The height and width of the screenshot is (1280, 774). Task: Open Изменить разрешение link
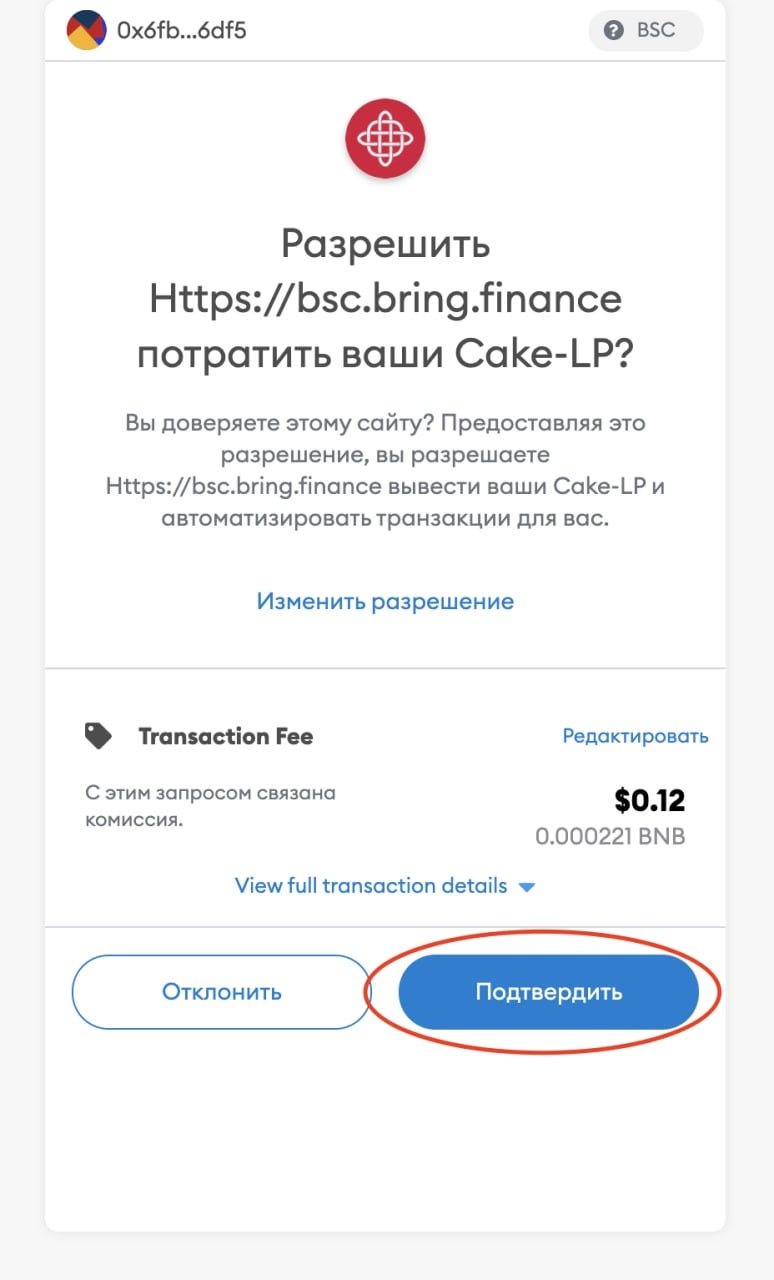(x=385, y=601)
